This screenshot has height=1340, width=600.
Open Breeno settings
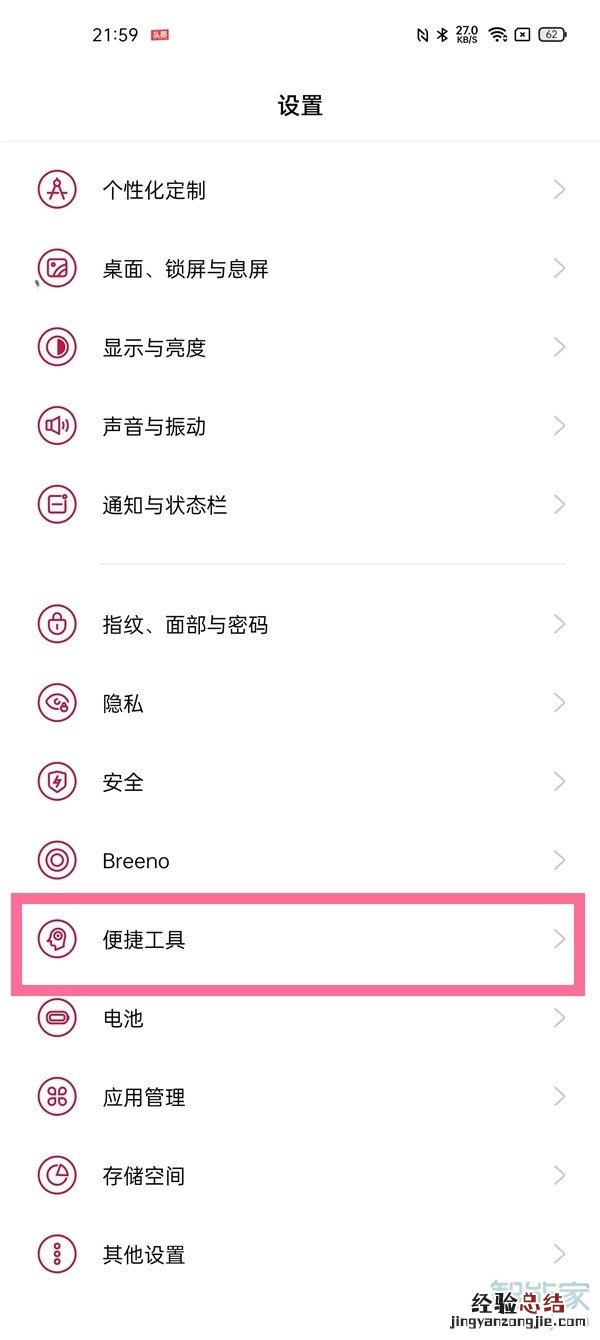point(300,860)
